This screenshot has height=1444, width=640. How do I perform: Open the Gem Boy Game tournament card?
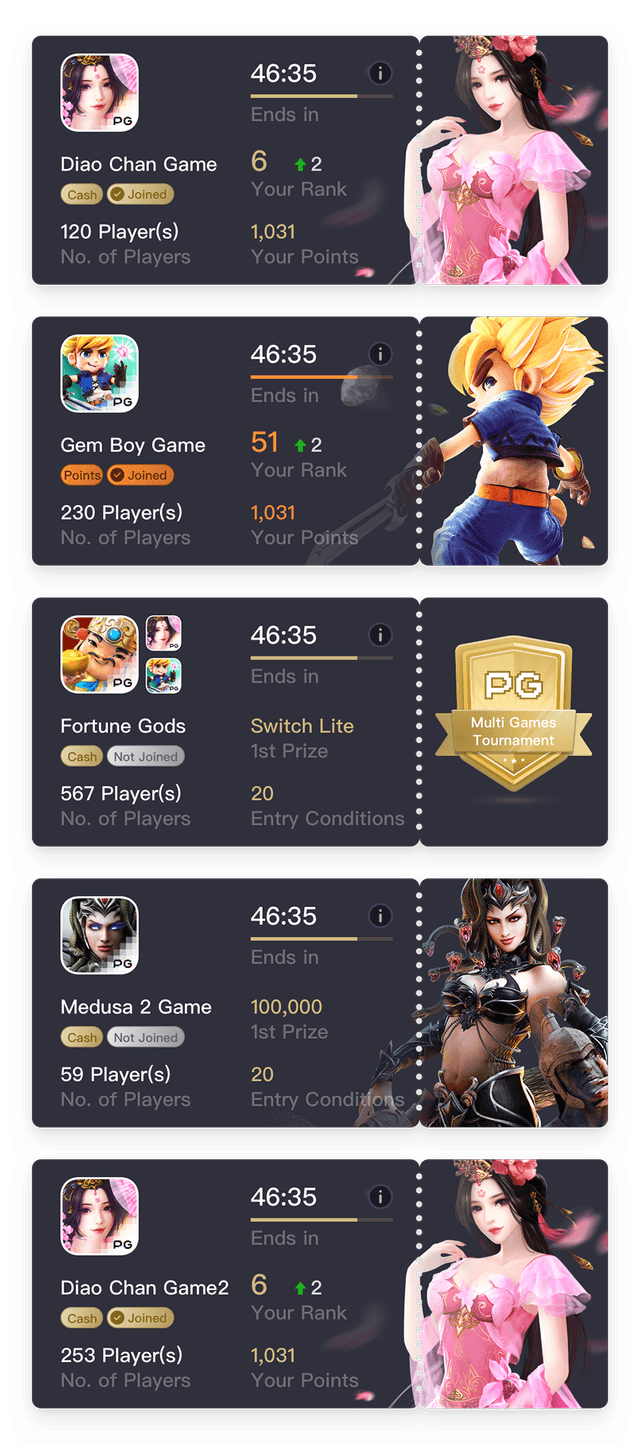[320, 441]
